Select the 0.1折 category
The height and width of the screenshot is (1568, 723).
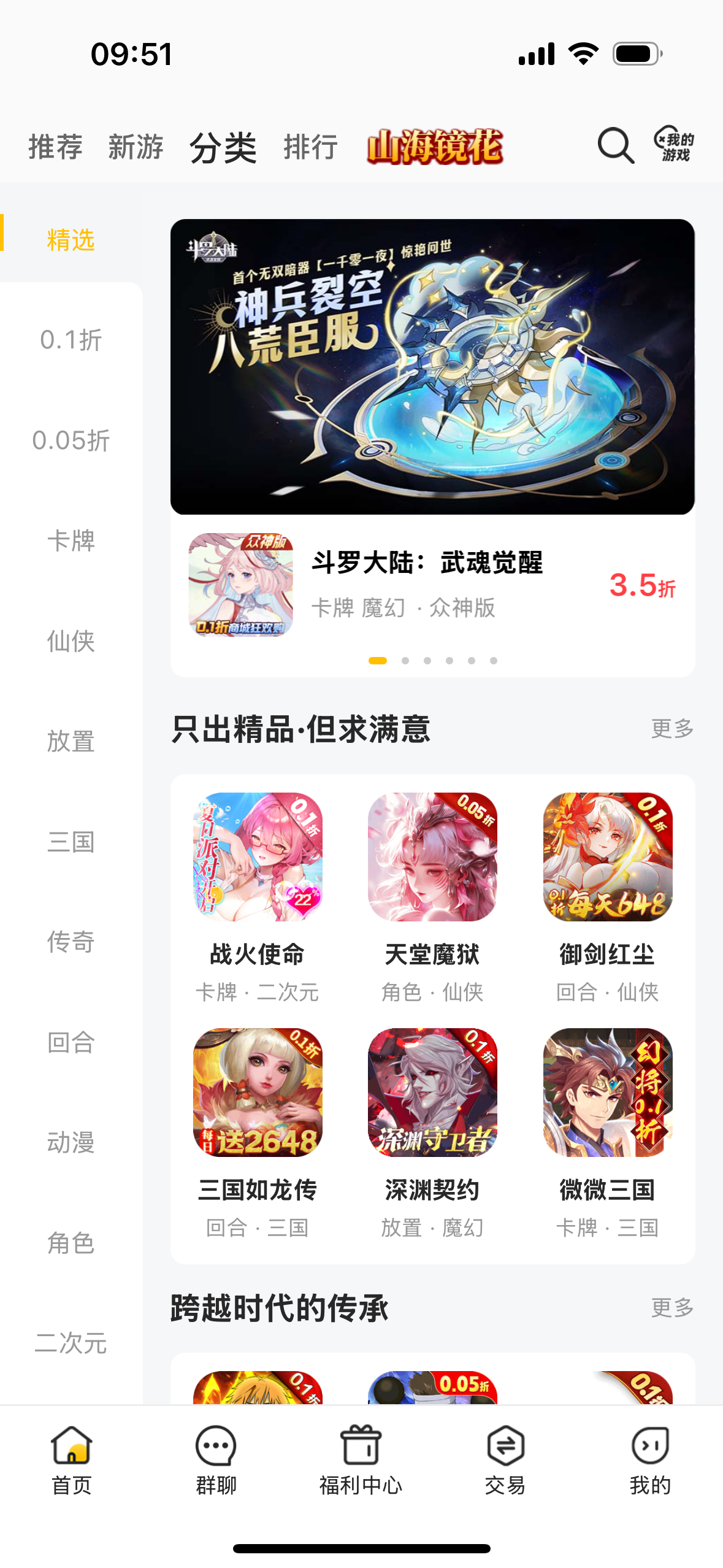coord(71,340)
